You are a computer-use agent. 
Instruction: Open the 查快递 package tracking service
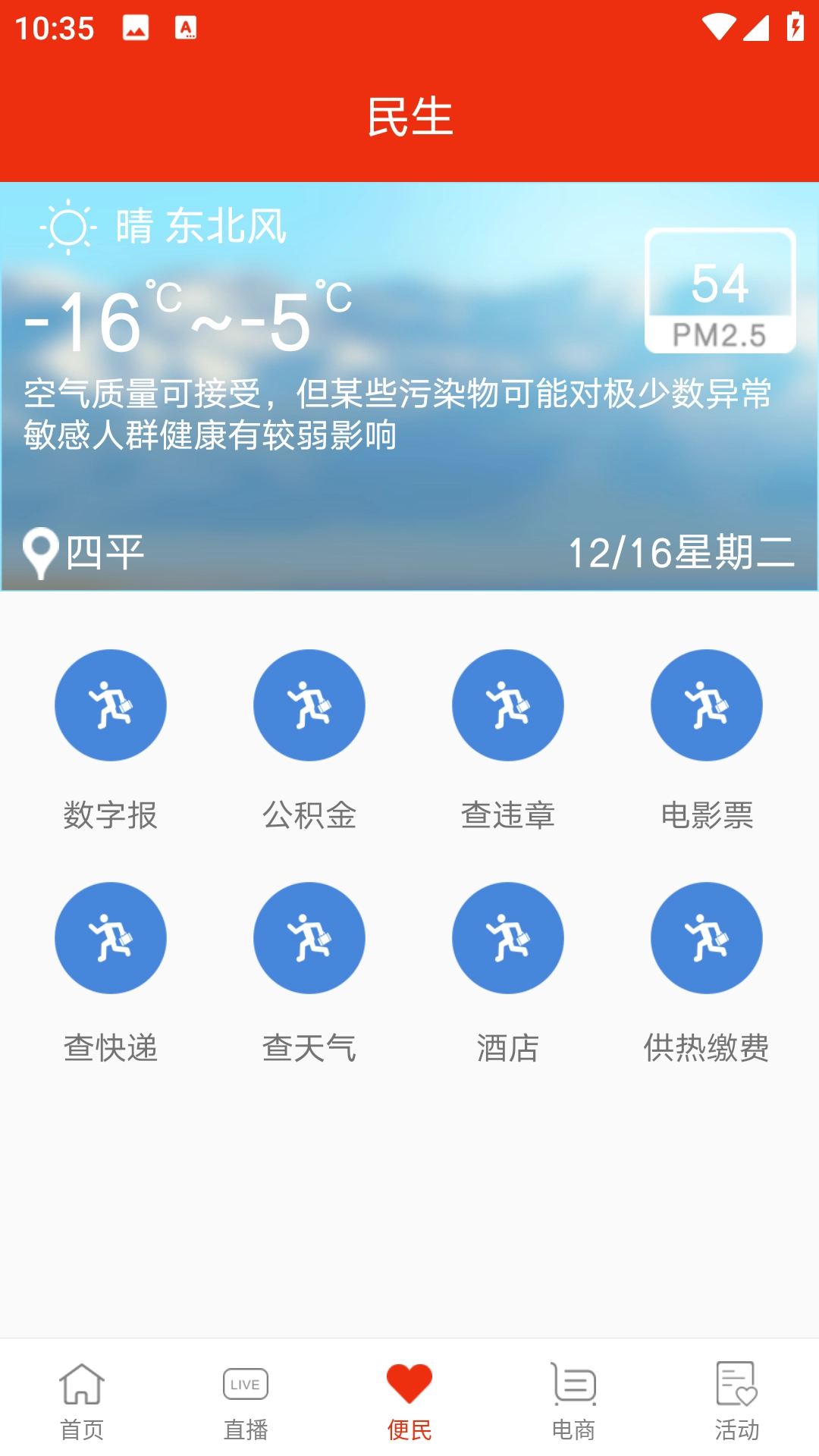point(111,937)
